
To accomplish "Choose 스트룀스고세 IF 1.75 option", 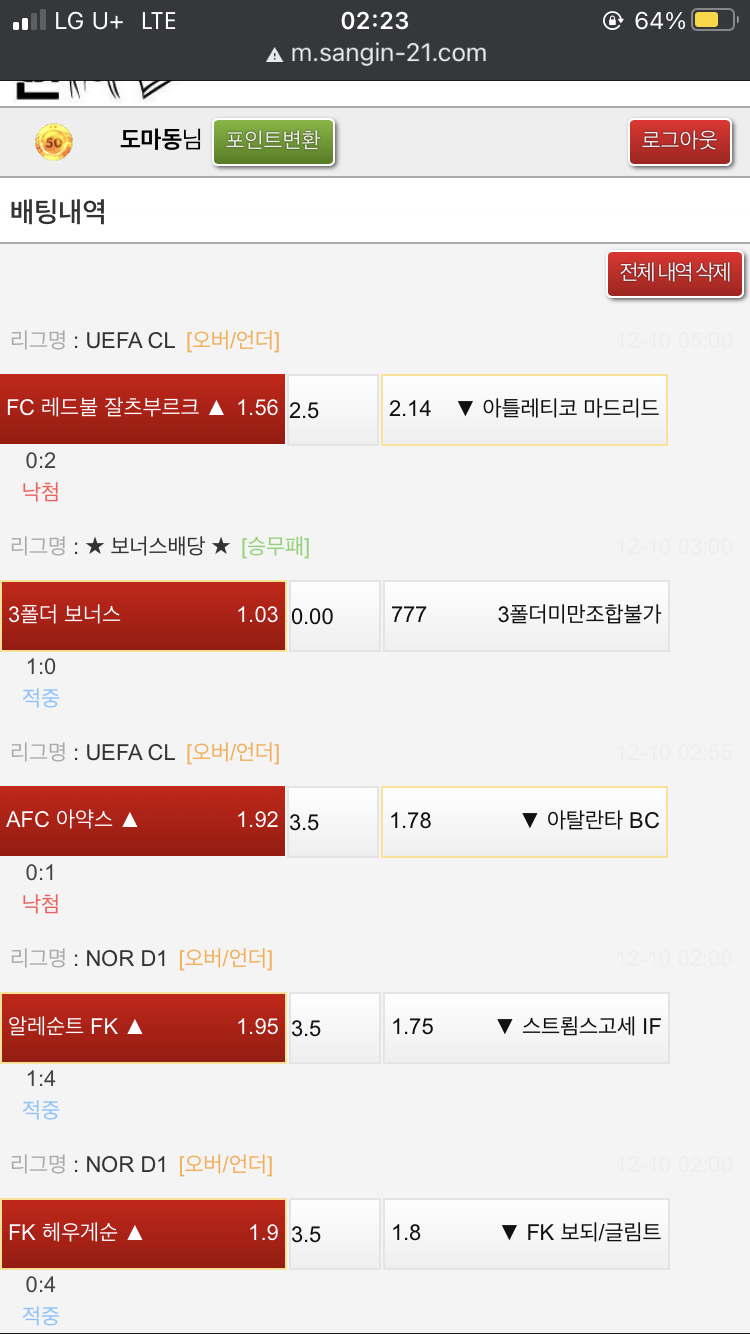I will click(526, 1027).
